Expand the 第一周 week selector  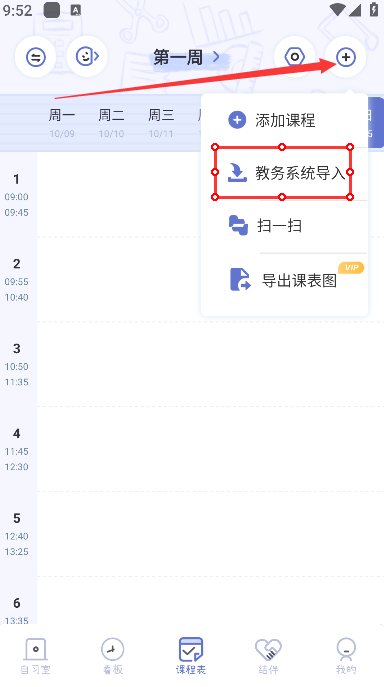coord(186,57)
